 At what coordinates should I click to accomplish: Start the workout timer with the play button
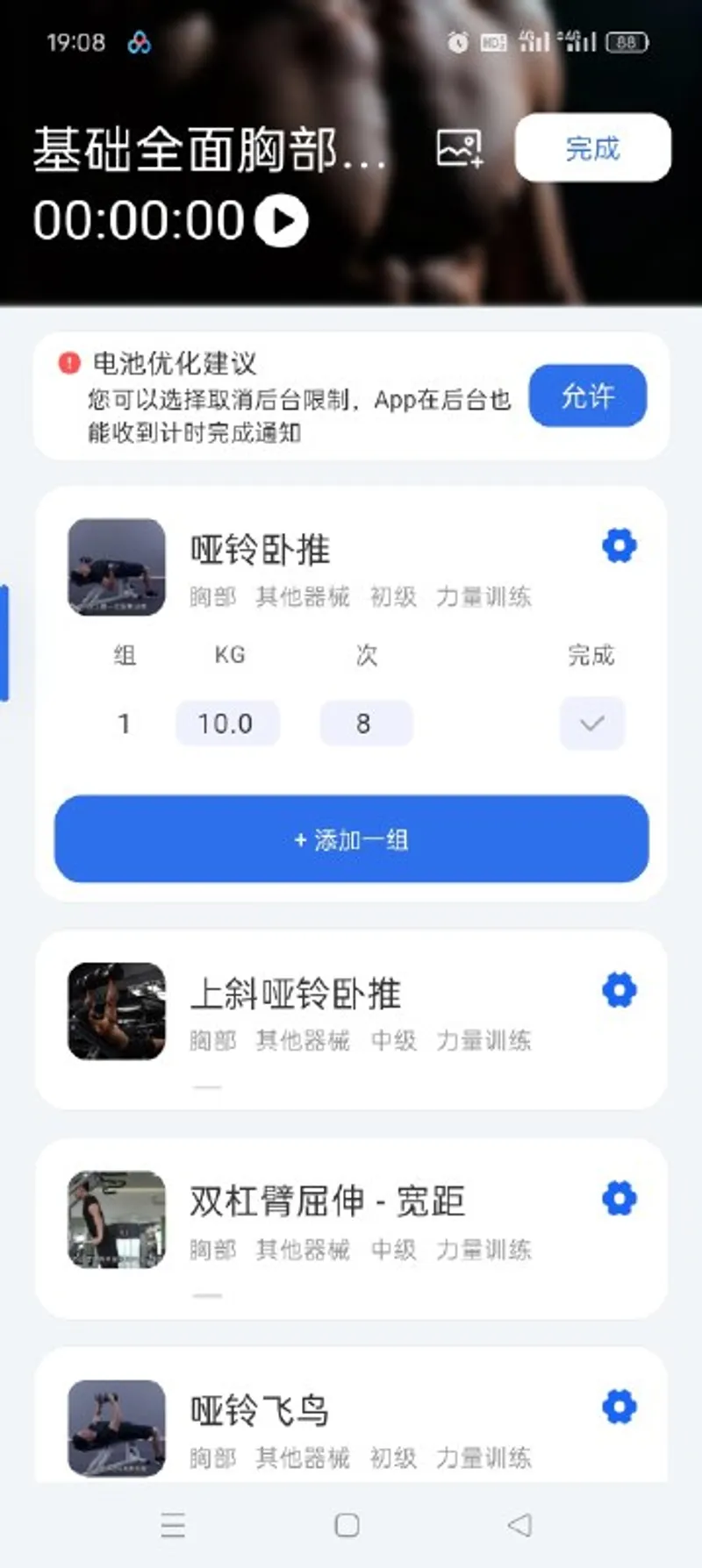[x=279, y=220]
